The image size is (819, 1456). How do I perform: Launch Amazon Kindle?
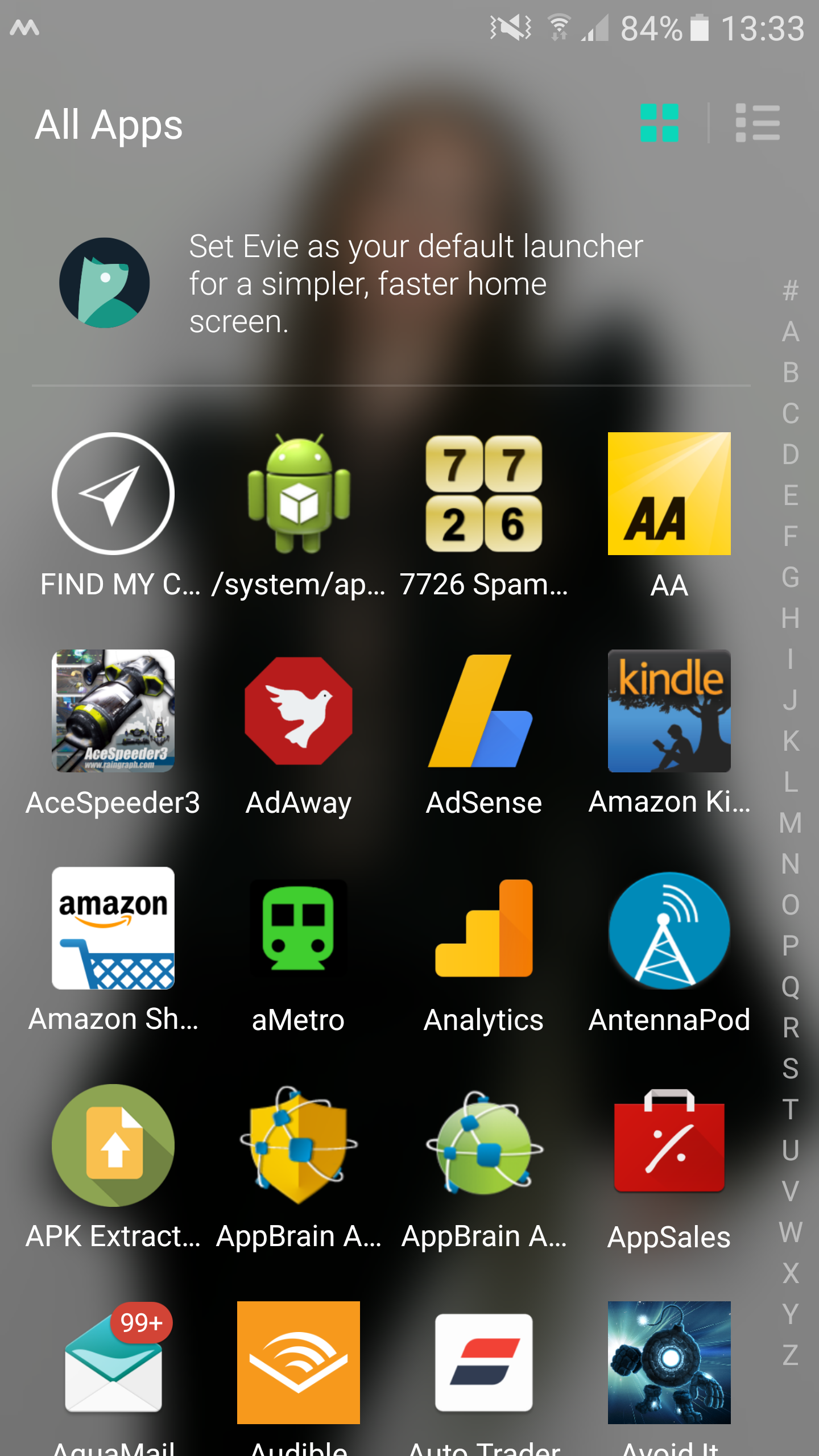pyautogui.click(x=669, y=713)
